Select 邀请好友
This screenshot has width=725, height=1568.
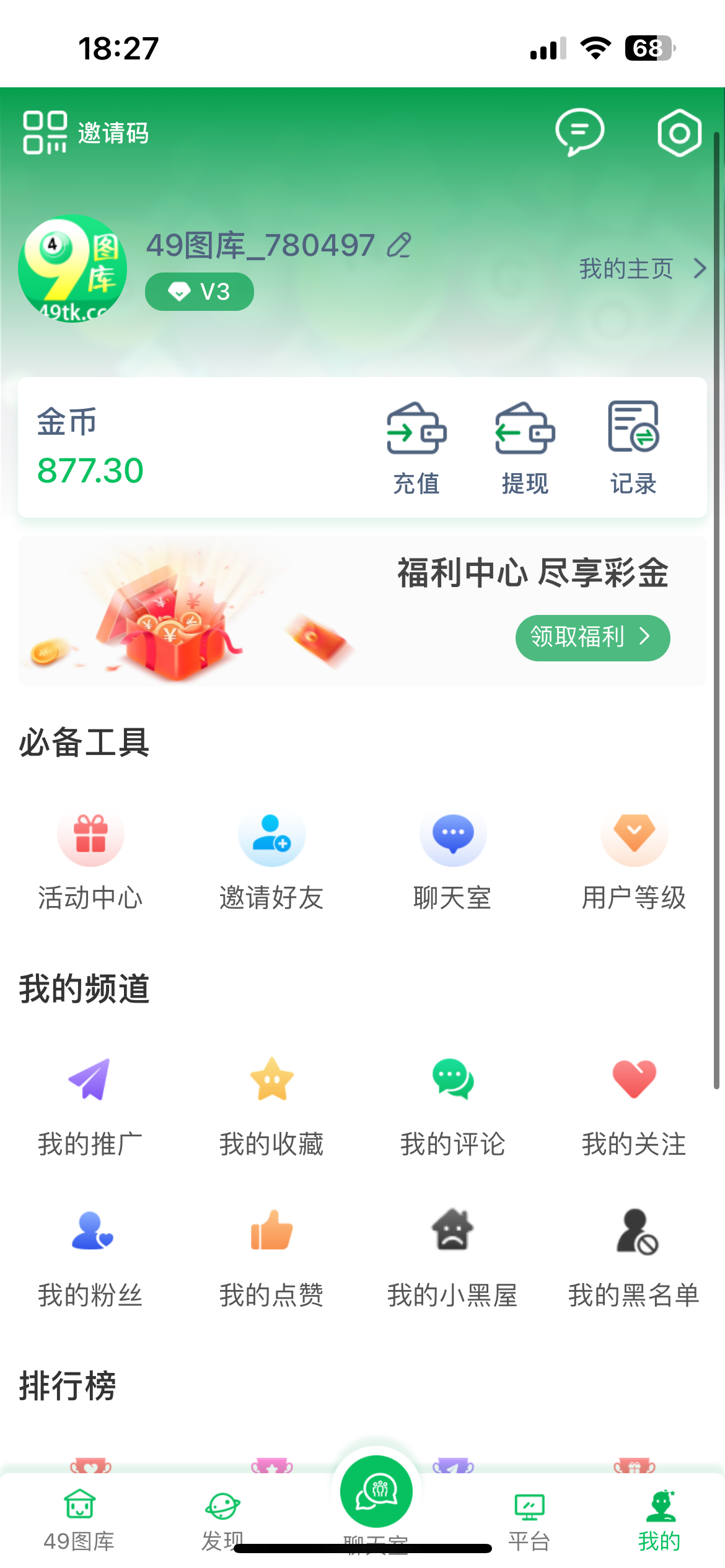click(x=271, y=861)
